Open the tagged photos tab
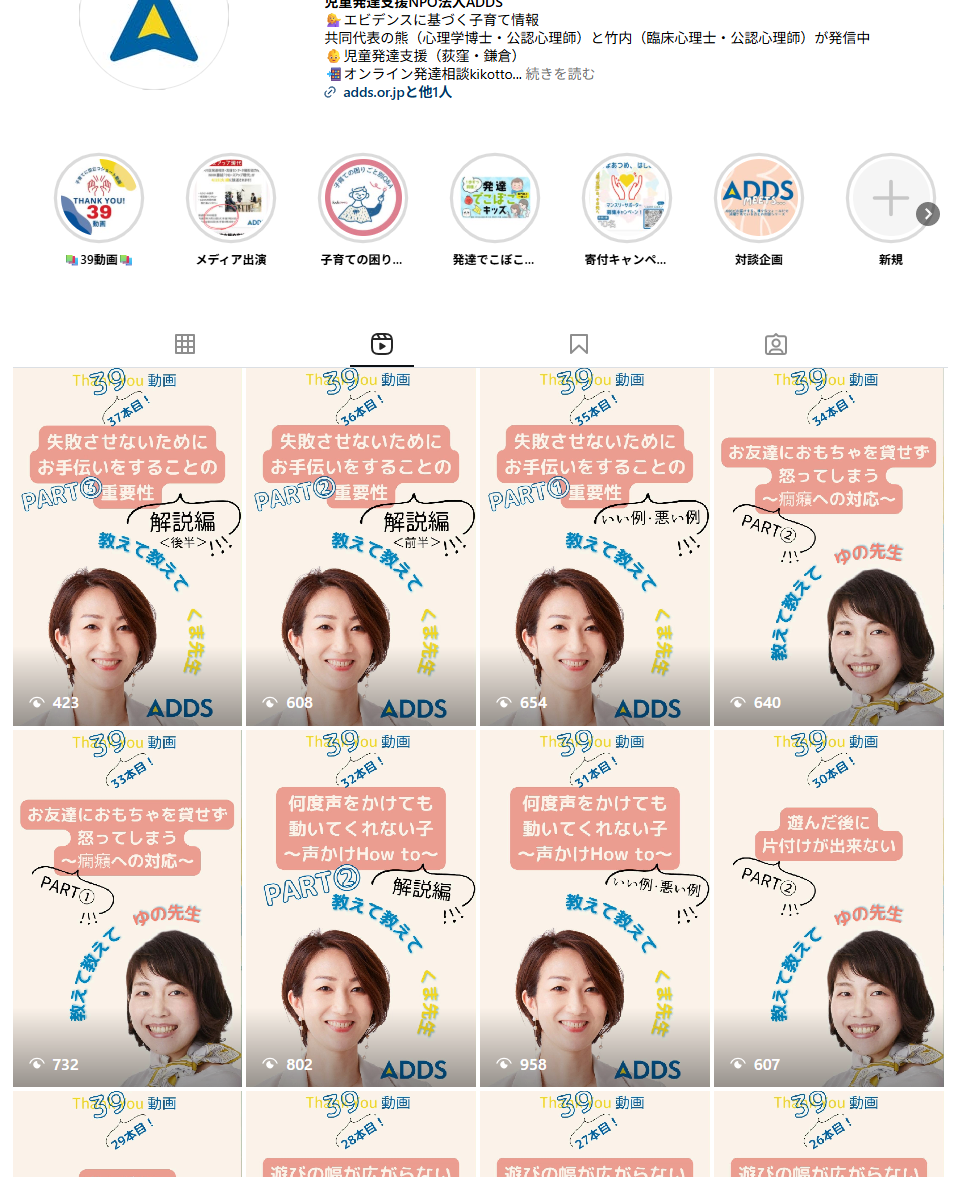The width and height of the screenshot is (964, 1177). pyautogui.click(x=775, y=344)
